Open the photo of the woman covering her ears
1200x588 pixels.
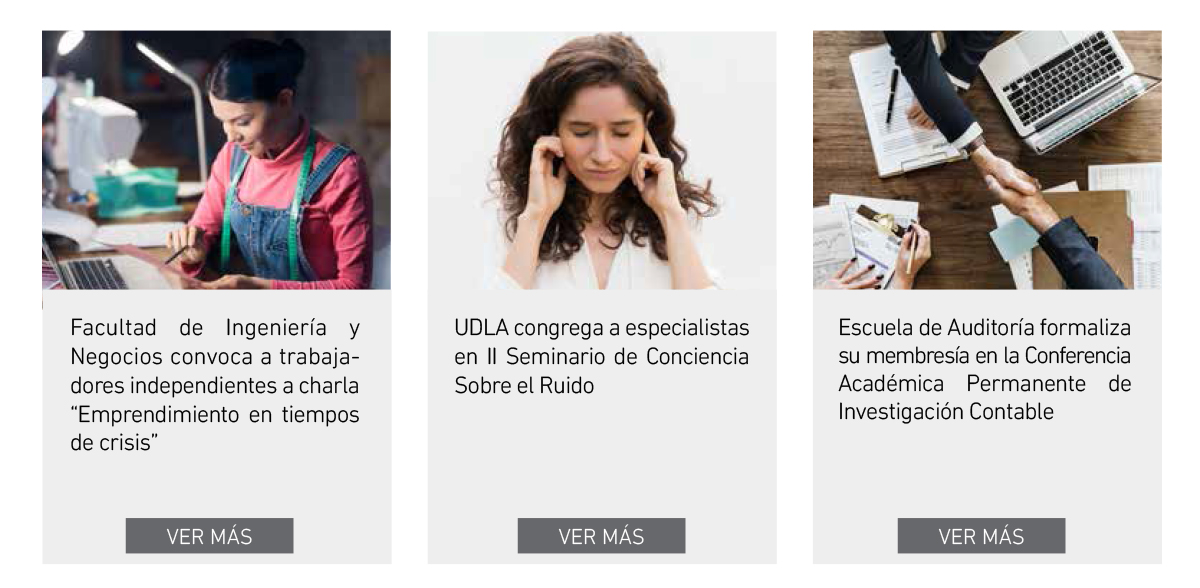pos(601,160)
